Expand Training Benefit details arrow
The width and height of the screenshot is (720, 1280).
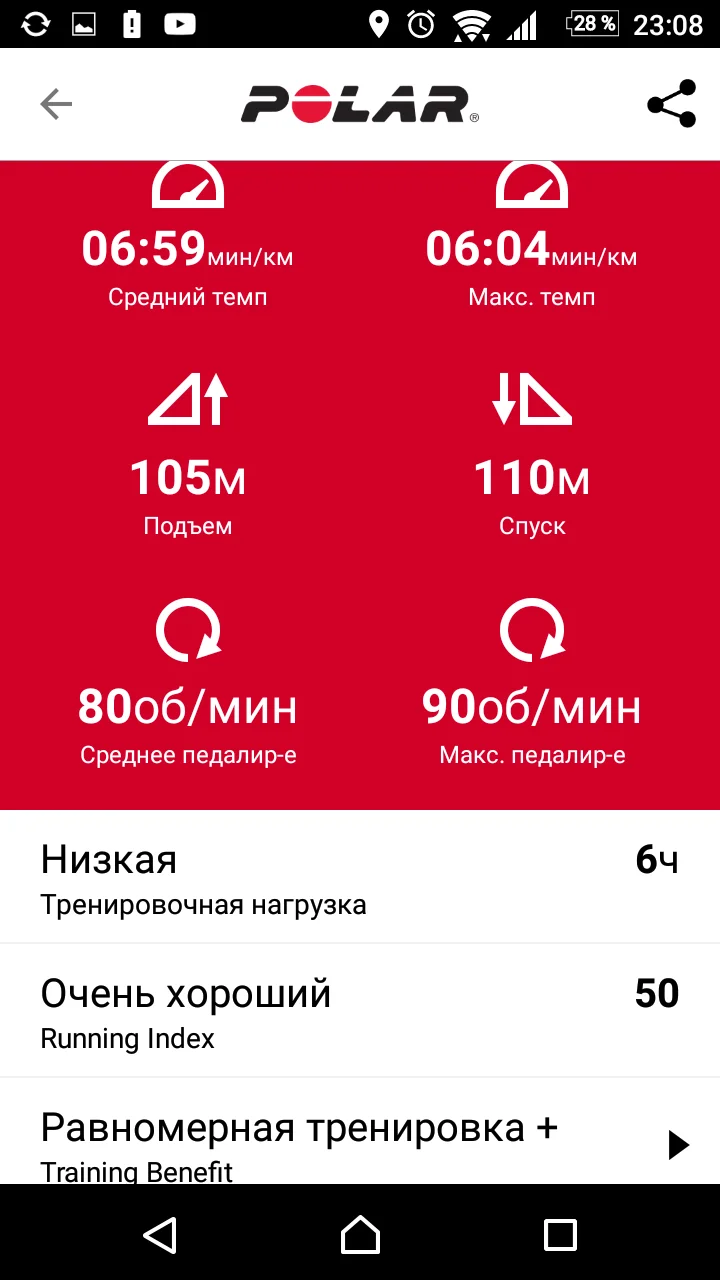coord(679,1145)
